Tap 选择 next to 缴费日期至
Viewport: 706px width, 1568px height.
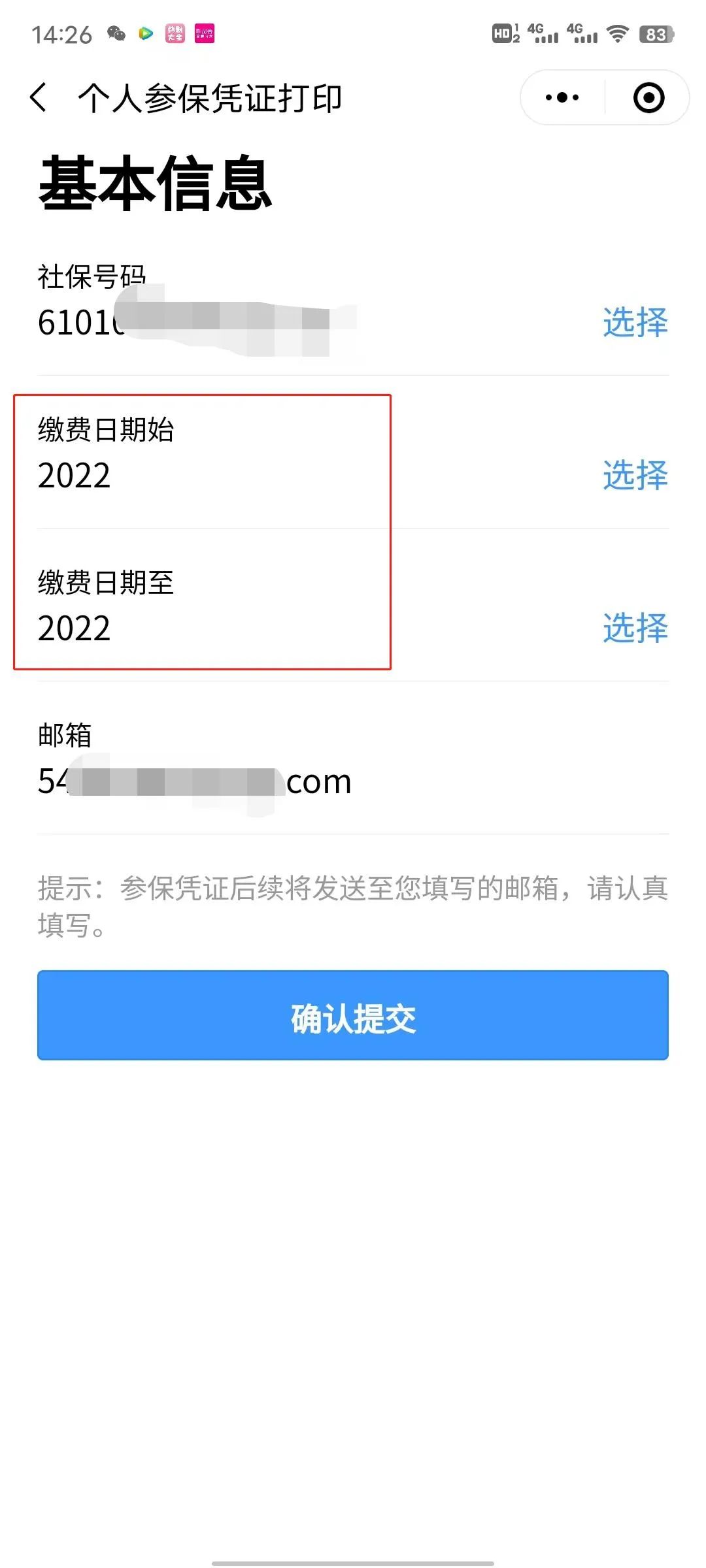pos(635,628)
